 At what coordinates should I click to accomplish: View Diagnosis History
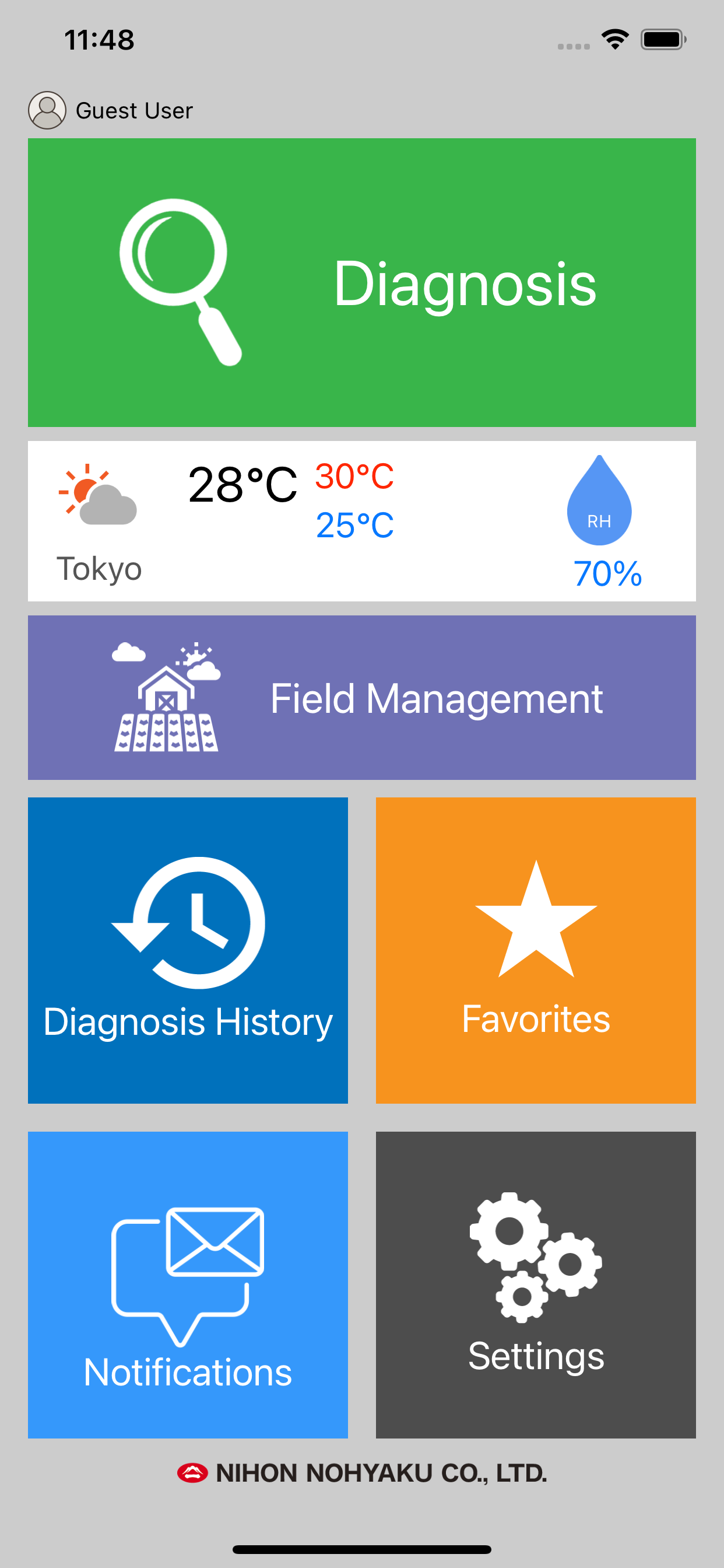[x=188, y=950]
